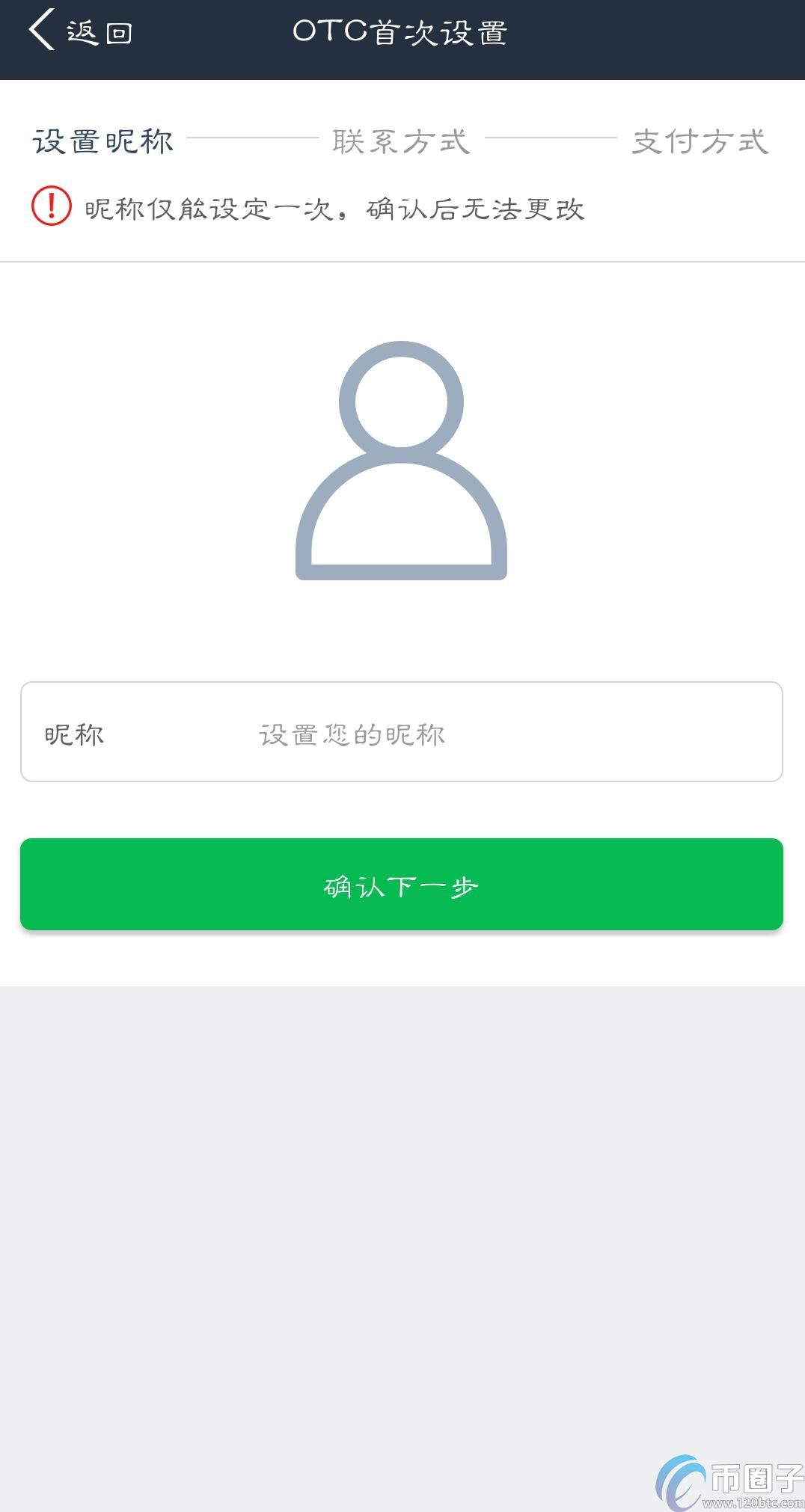Go back with the 返回 arrow
805x1512 pixels.
[x=79, y=31]
